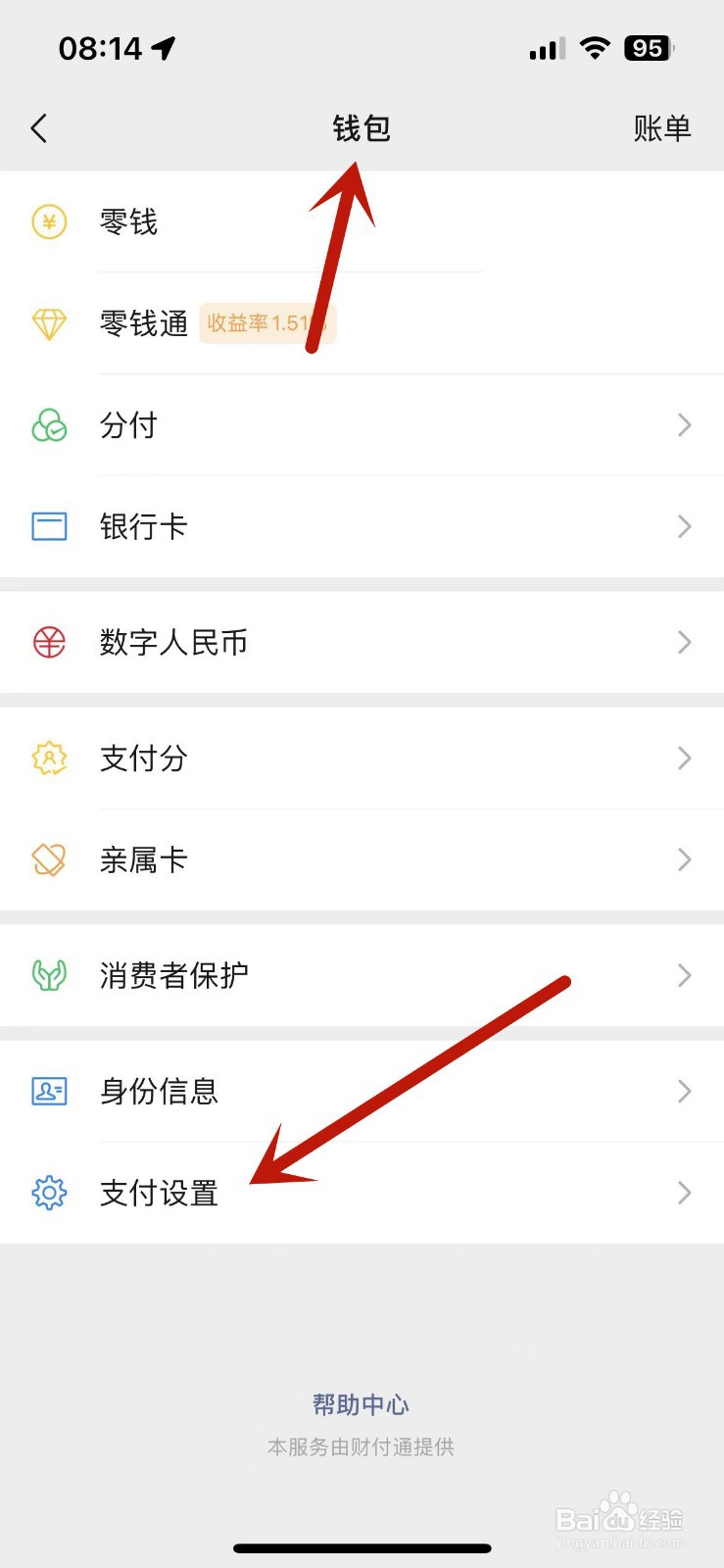The image size is (724, 1568).
Task: Expand the 支付分 row chevron
Action: [x=684, y=759]
